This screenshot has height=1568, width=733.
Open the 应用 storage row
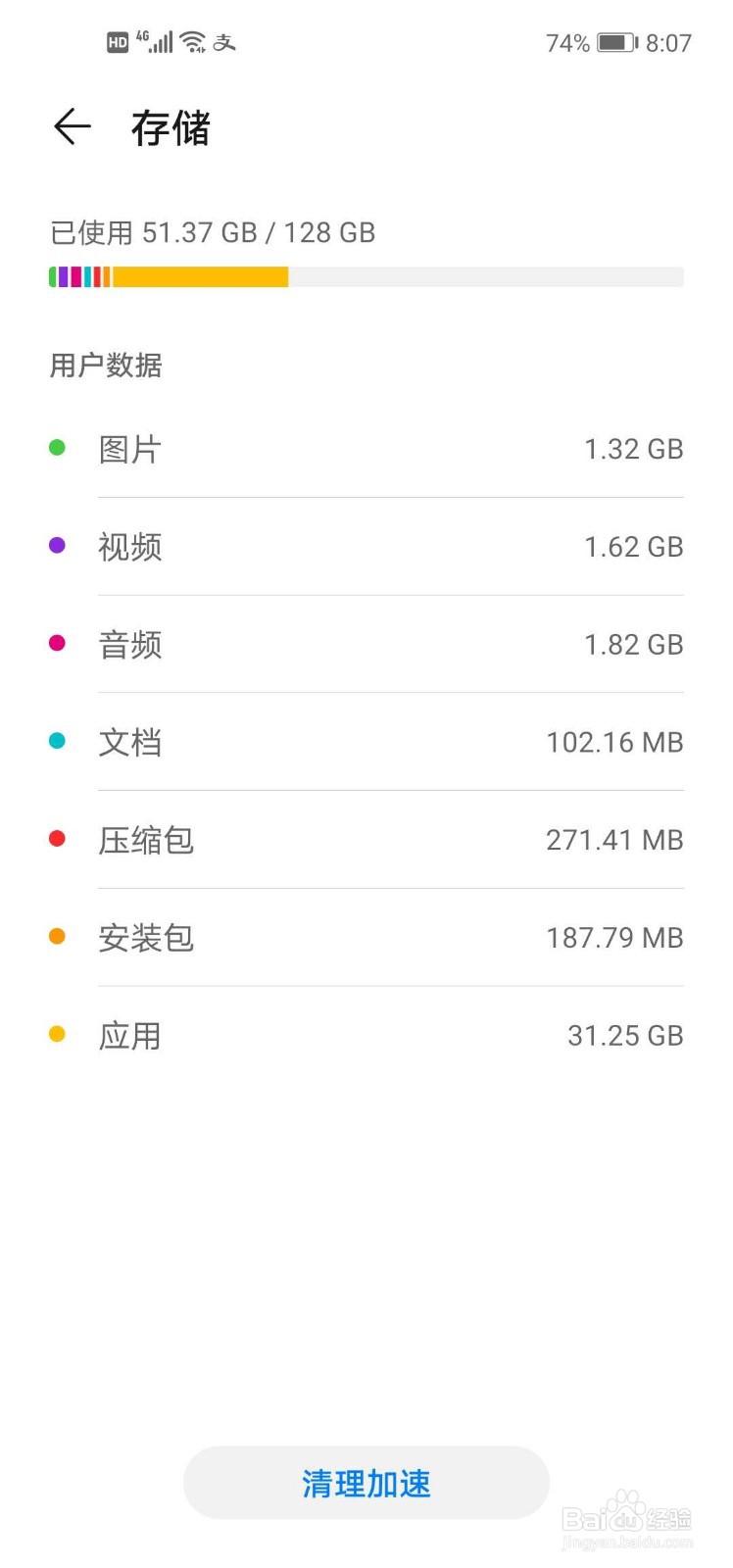point(366,1036)
